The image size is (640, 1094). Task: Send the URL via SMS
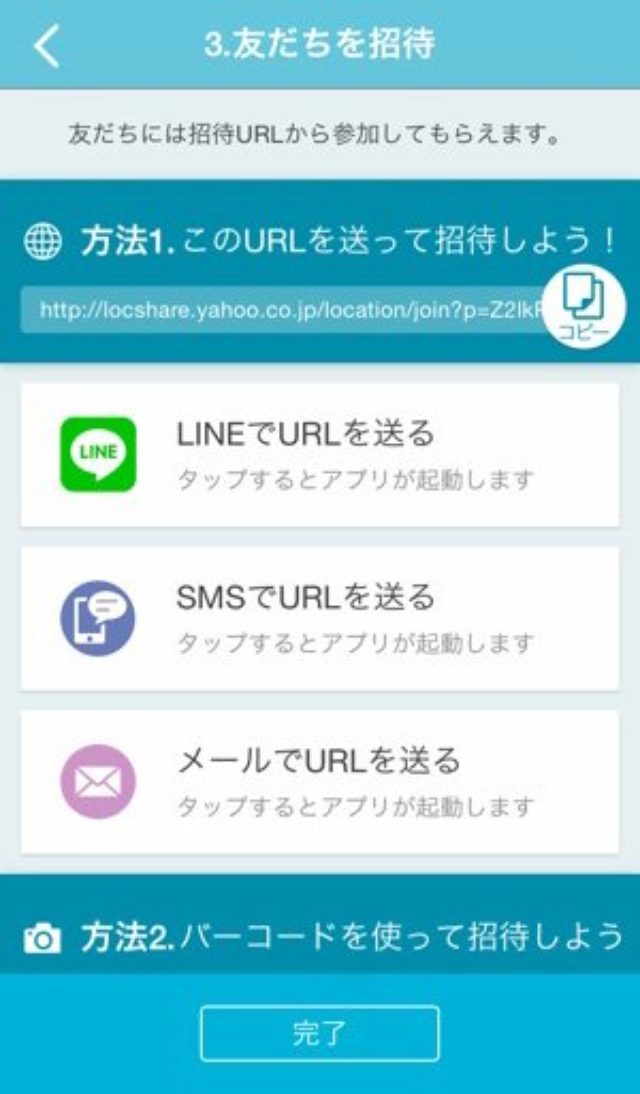(x=320, y=617)
